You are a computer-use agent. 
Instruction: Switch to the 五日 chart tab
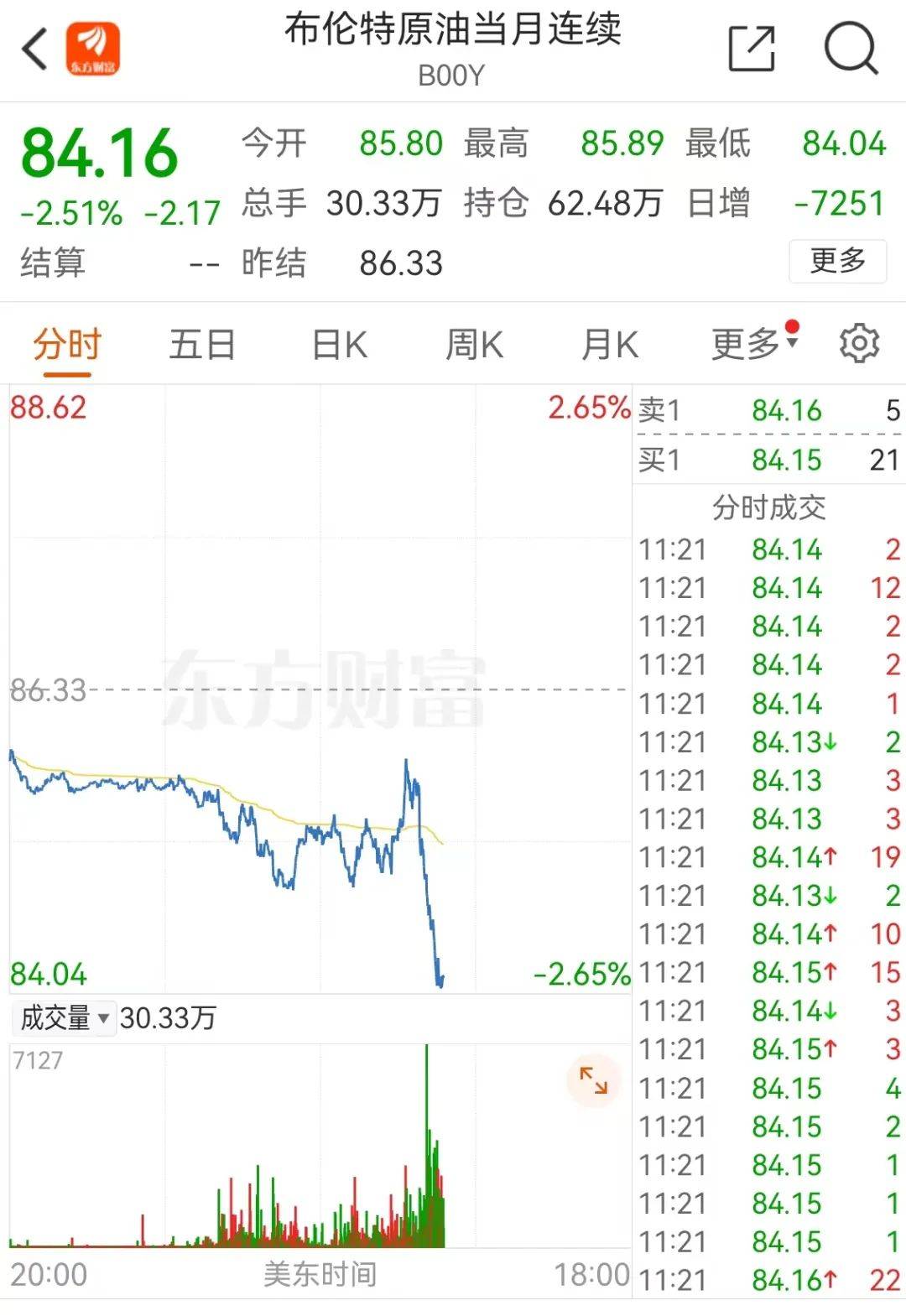(x=202, y=345)
